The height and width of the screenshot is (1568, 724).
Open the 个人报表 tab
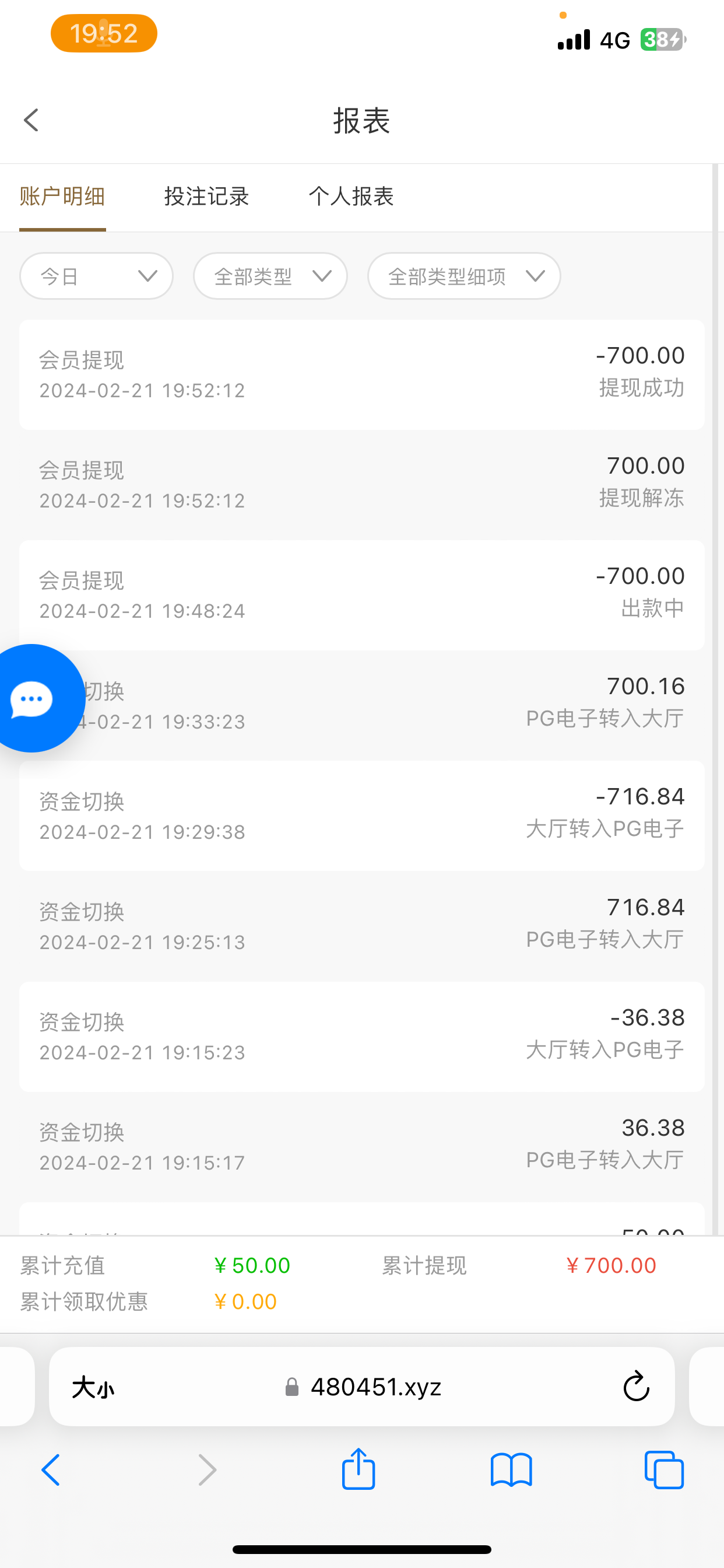351,197
